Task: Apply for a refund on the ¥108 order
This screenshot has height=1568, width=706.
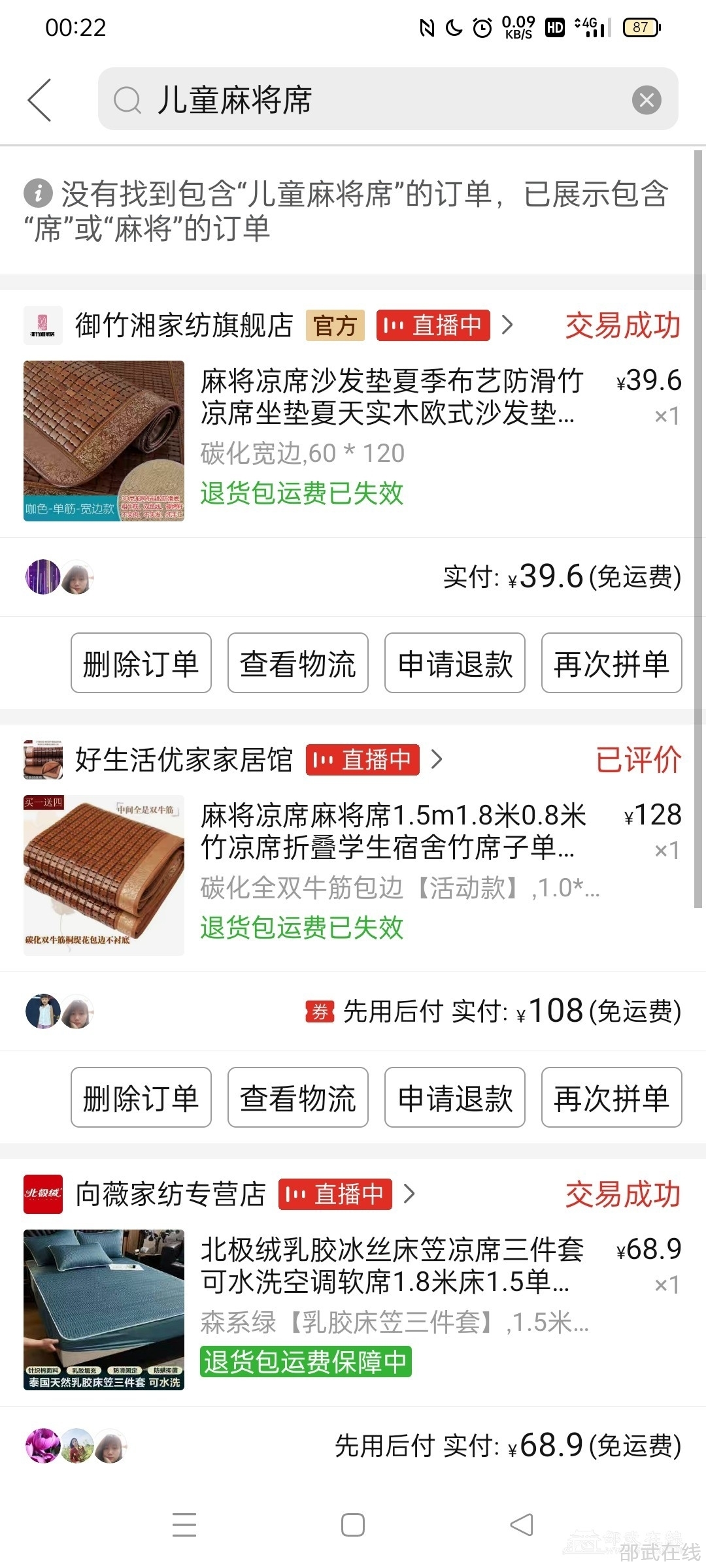Action: [x=454, y=1098]
